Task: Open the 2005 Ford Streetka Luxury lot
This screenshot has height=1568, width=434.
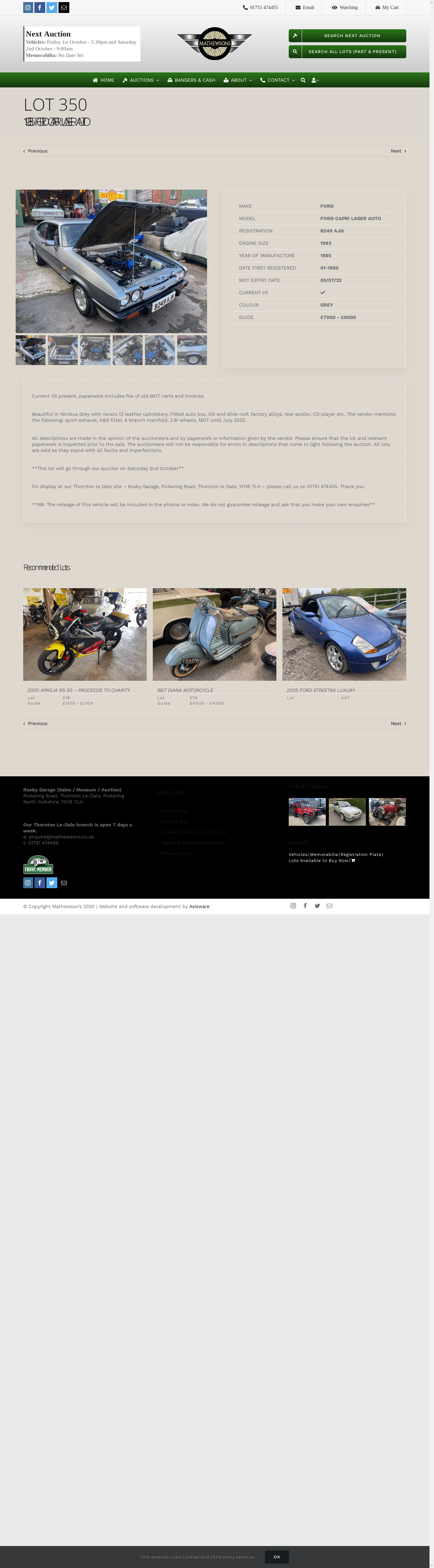Action: pyautogui.click(x=321, y=690)
